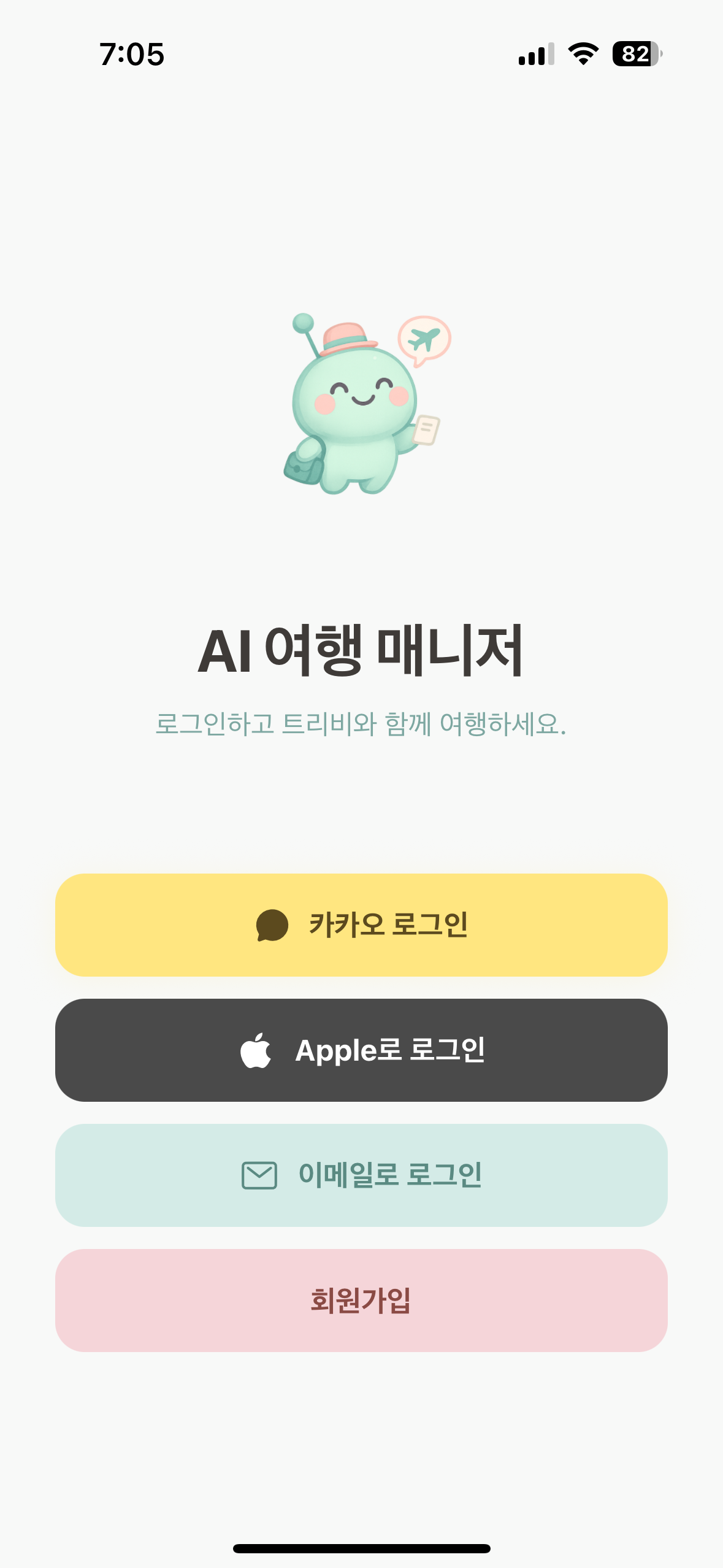Select 이메일로 로그인 to use email
Screen dimensions: 723x1568
[x=361, y=1175]
